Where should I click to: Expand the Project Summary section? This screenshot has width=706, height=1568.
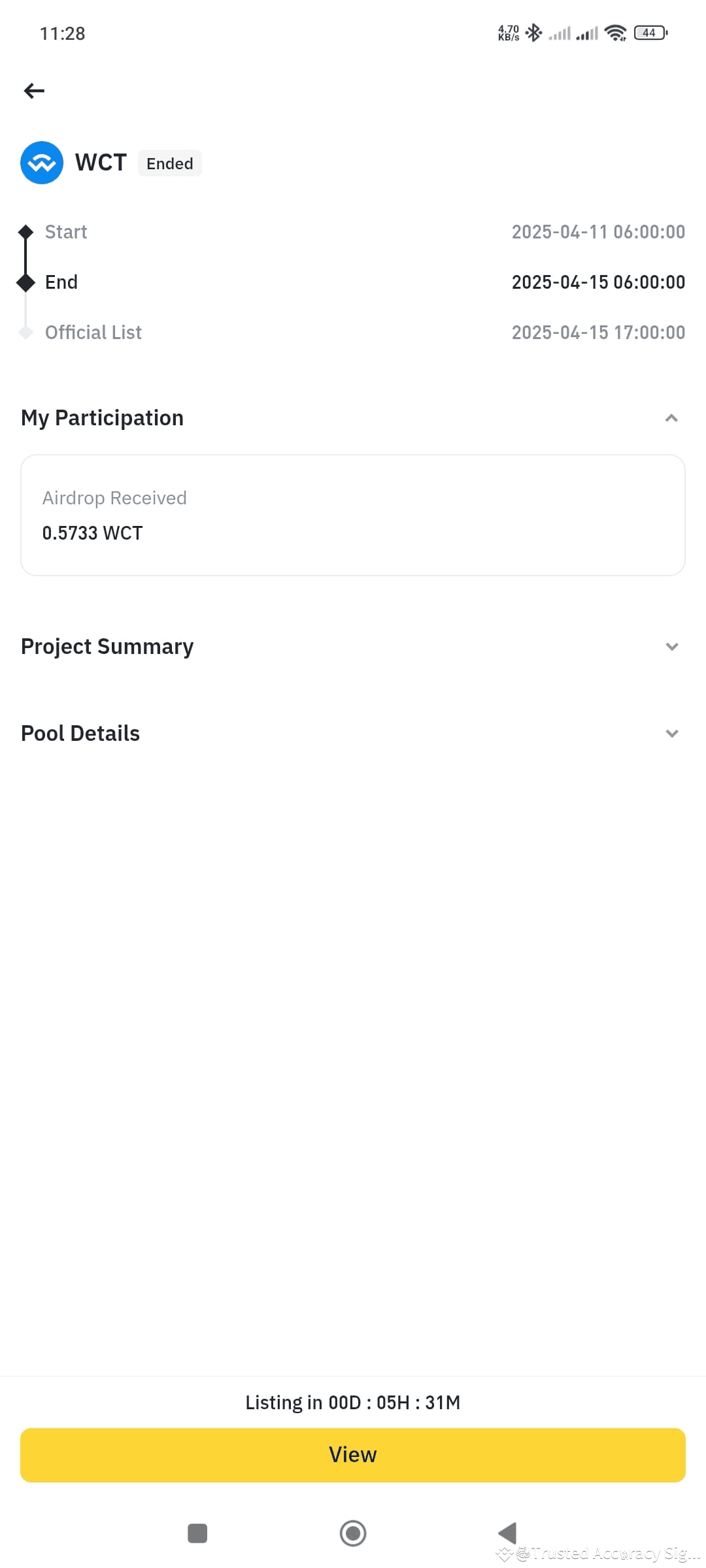click(672, 647)
